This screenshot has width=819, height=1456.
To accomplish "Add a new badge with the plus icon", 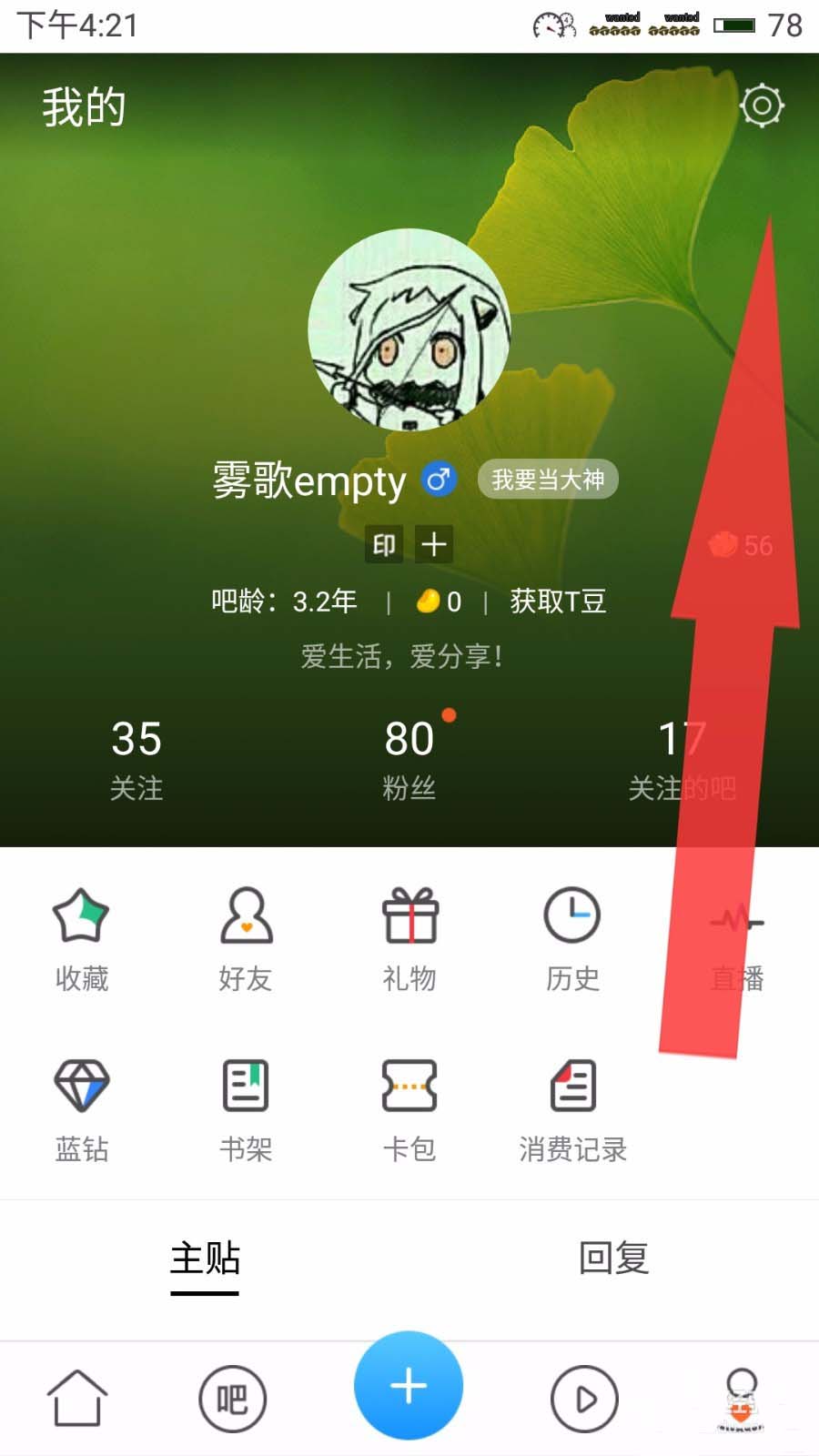I will tap(434, 544).
